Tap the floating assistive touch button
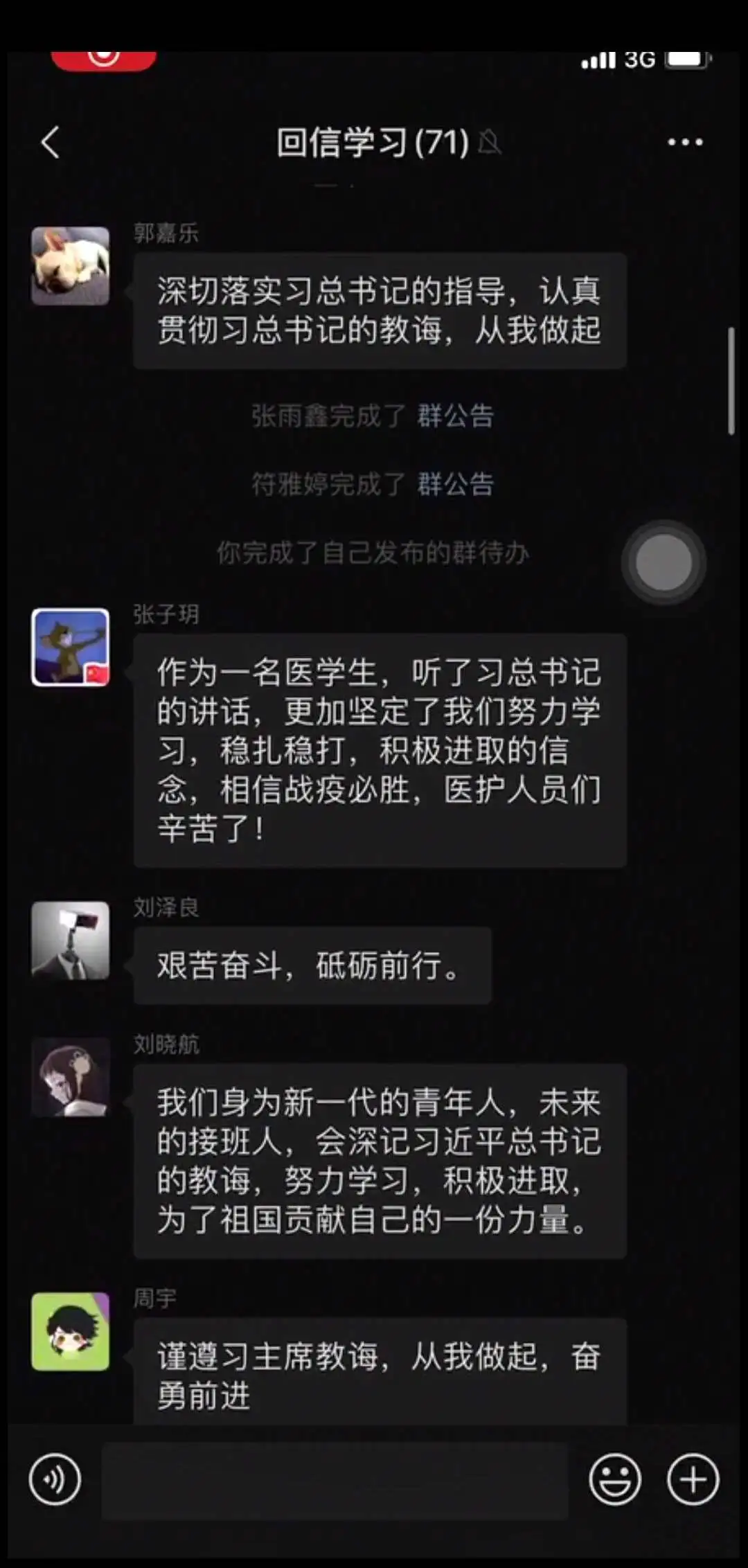The height and width of the screenshot is (1568, 748). coord(664,562)
